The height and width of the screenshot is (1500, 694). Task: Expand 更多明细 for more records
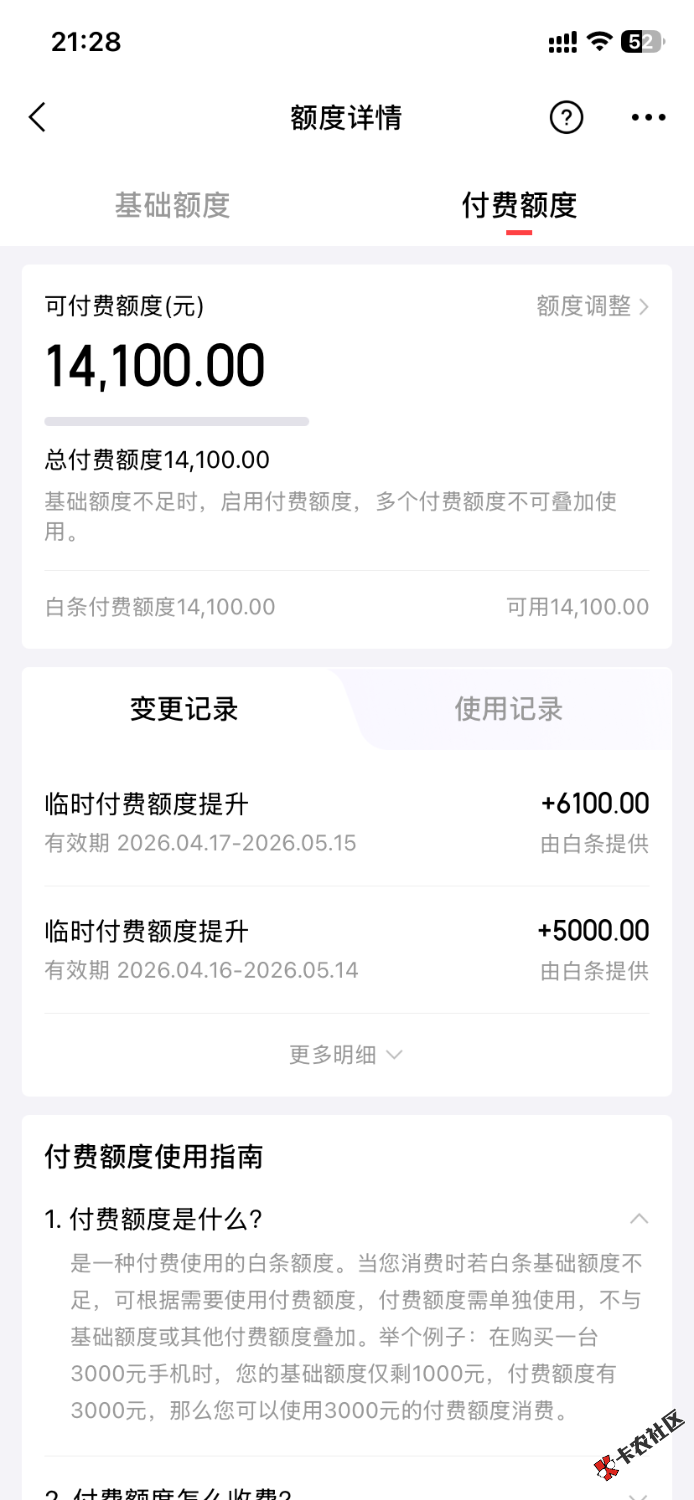coord(346,1054)
